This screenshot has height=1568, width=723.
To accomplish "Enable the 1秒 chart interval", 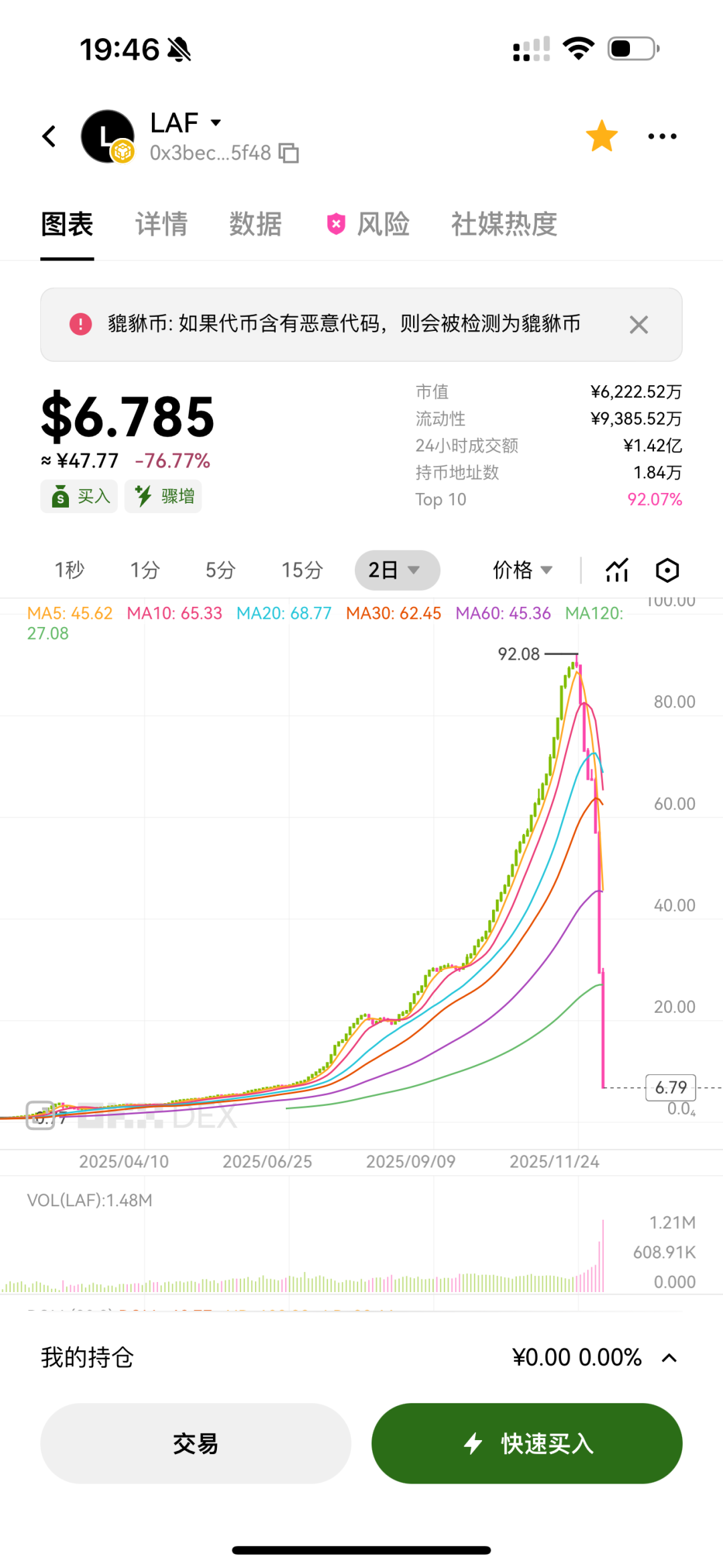I will (x=68, y=570).
